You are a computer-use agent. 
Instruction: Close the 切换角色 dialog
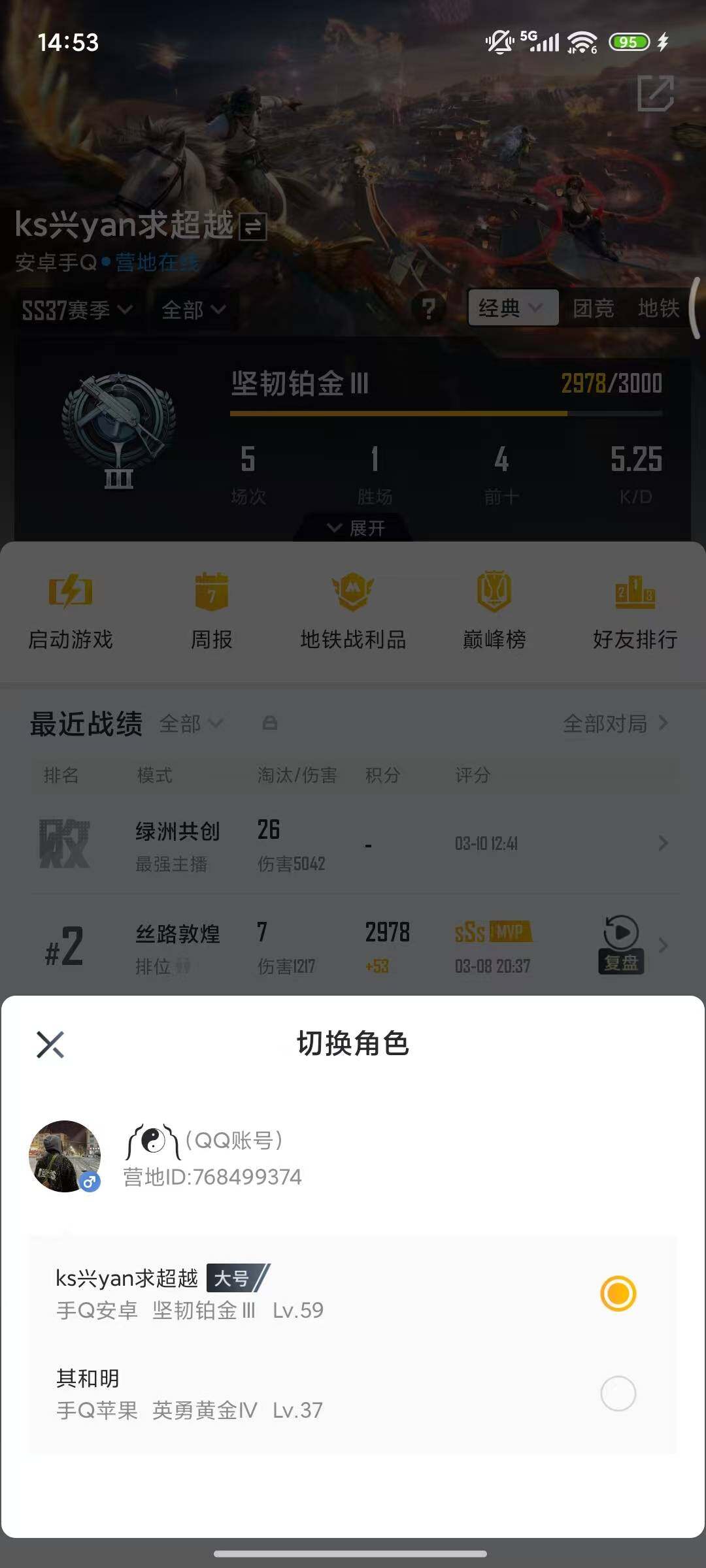click(50, 1043)
